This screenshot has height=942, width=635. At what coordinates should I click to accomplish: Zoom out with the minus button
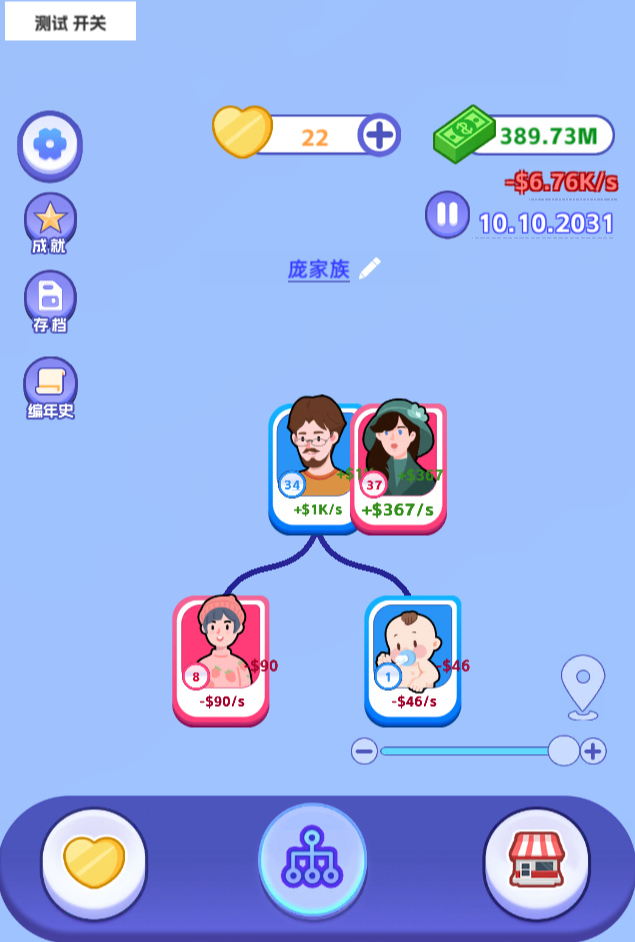pyautogui.click(x=365, y=751)
